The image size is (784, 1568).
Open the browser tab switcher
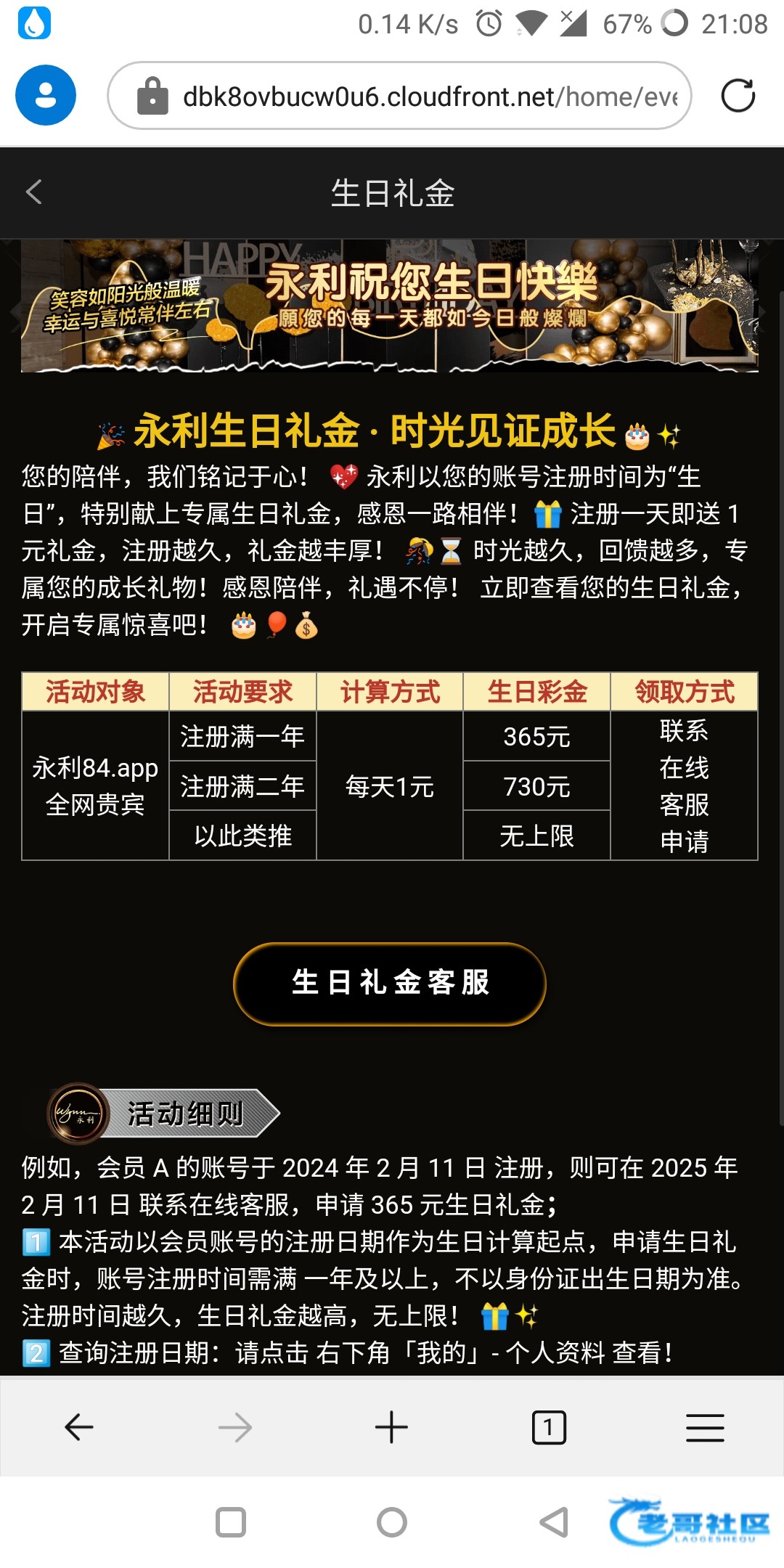(x=549, y=1427)
